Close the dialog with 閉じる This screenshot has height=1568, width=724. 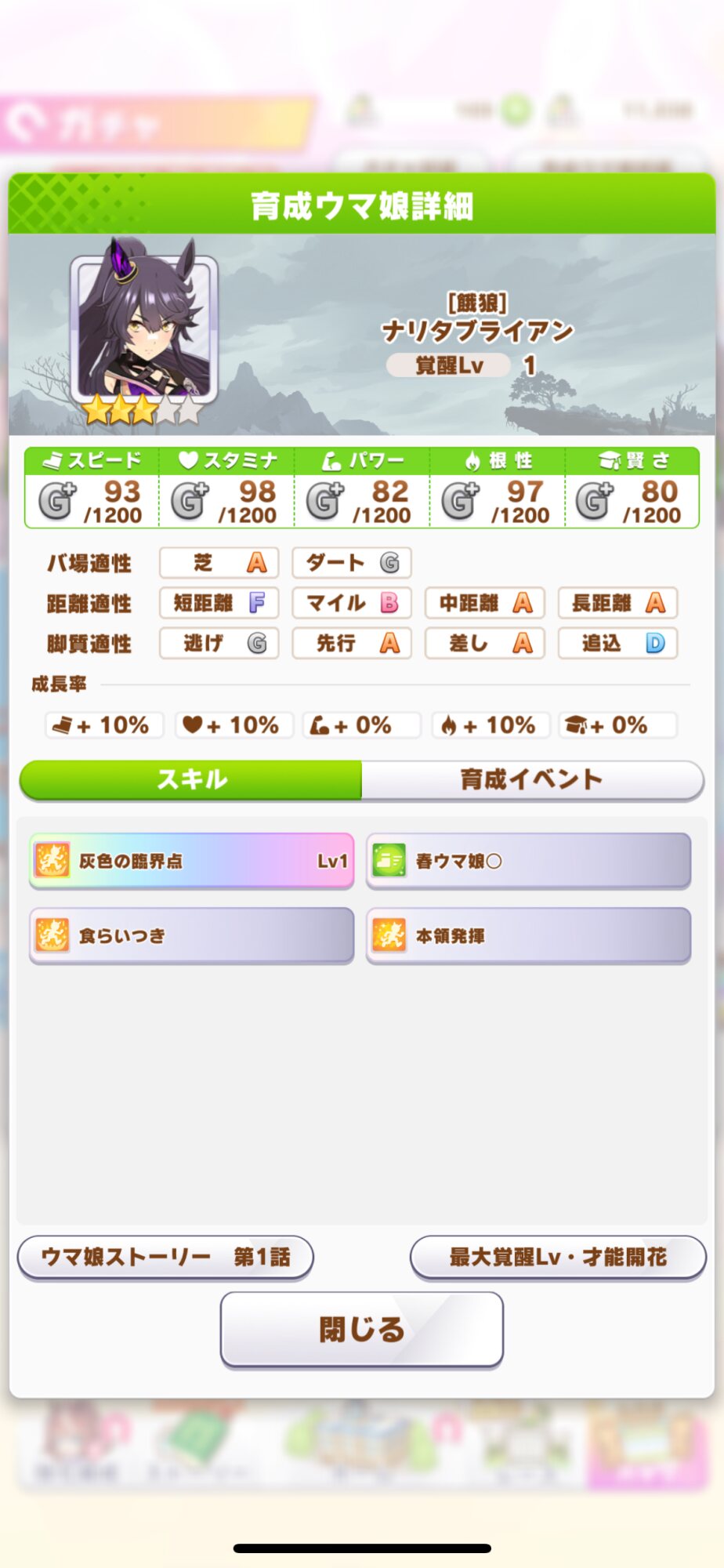[x=362, y=1330]
